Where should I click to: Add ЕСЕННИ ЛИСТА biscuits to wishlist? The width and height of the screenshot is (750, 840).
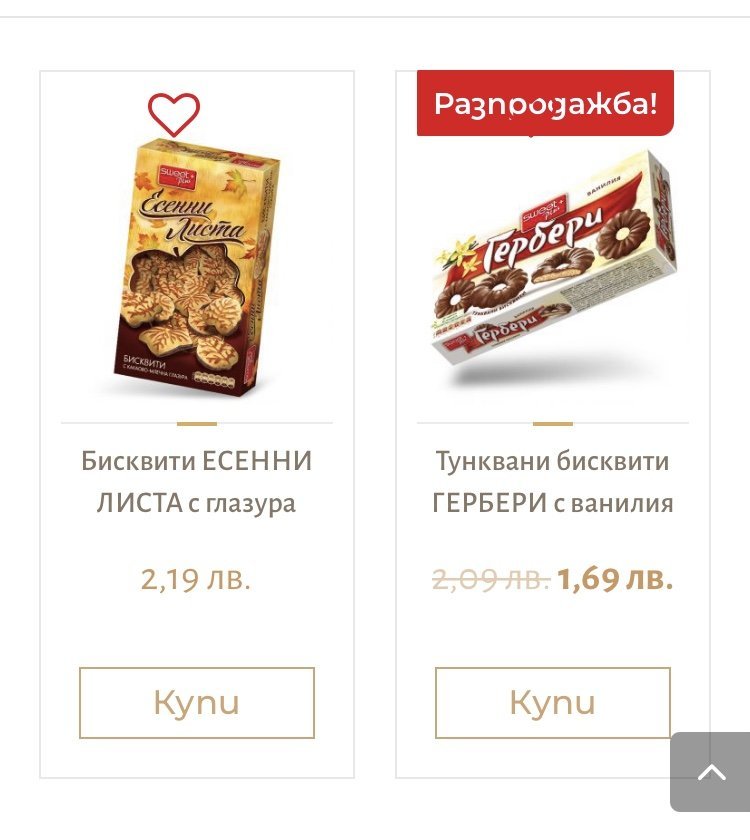pos(174,114)
